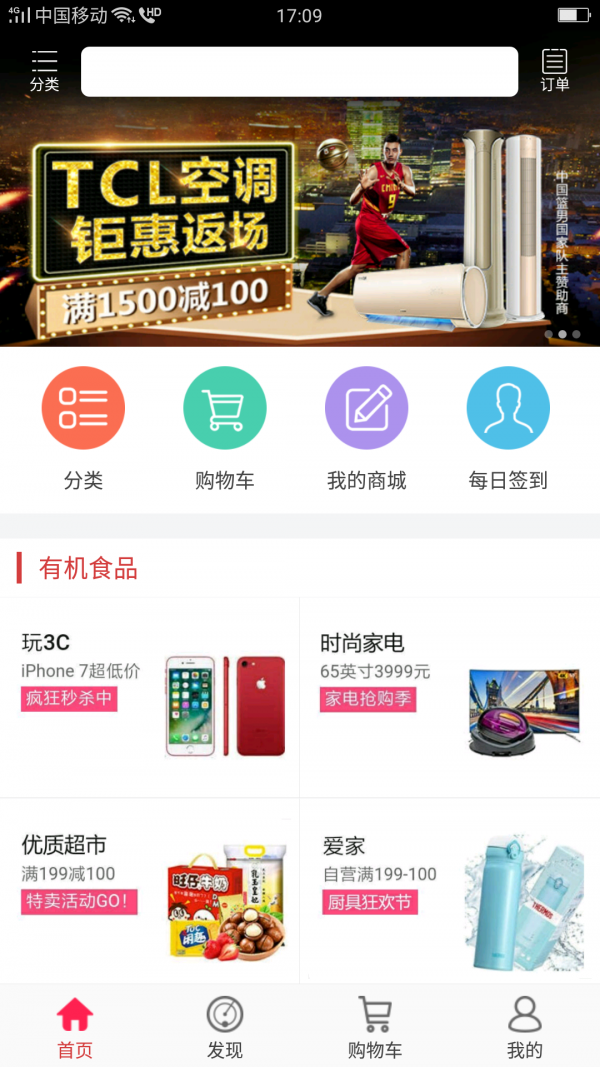Switch to the 首页 tab
This screenshot has height=1067, width=600.
click(75, 1027)
